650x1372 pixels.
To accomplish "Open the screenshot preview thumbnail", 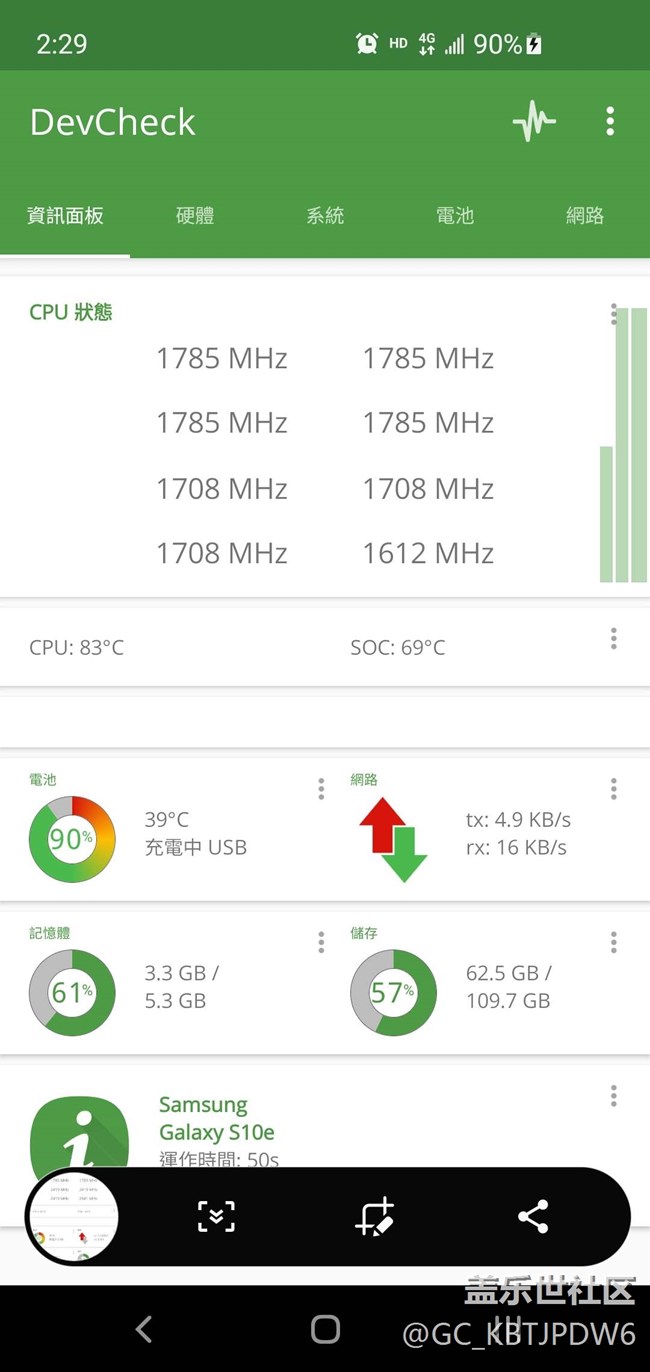I will (x=74, y=1217).
